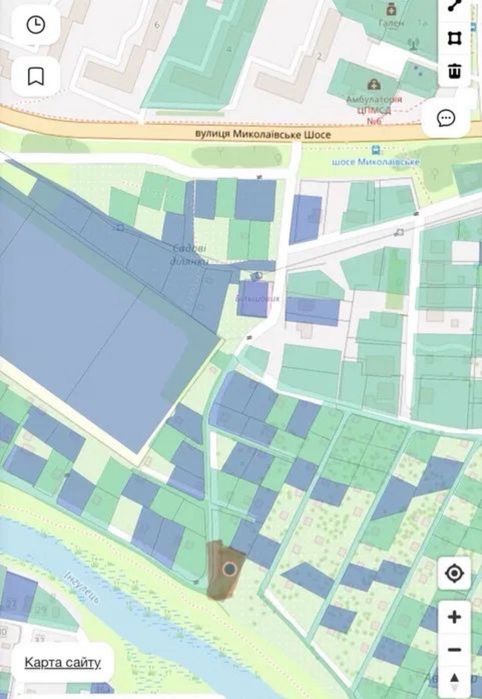Center map on my location
The height and width of the screenshot is (699, 482).
click(x=454, y=573)
